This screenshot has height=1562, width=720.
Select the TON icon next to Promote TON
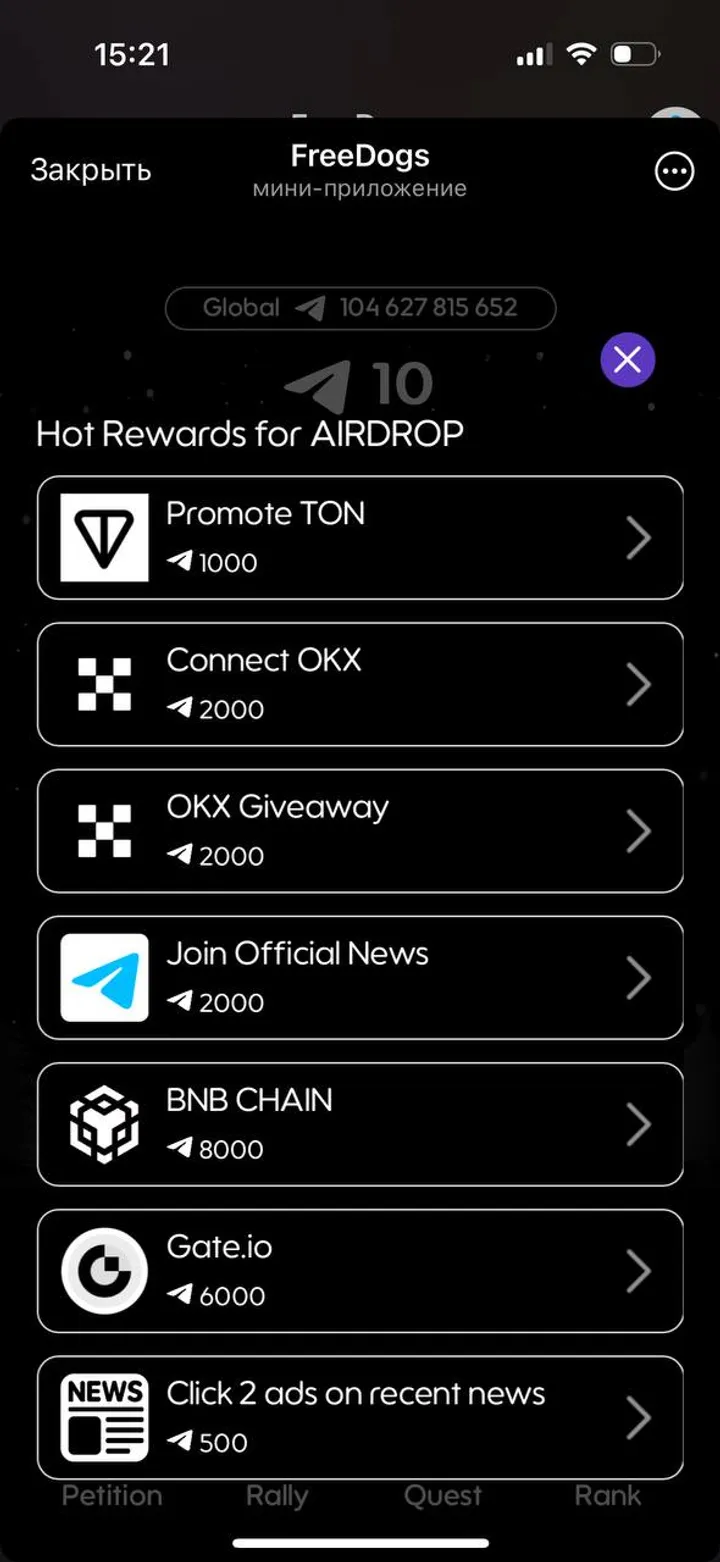103,537
